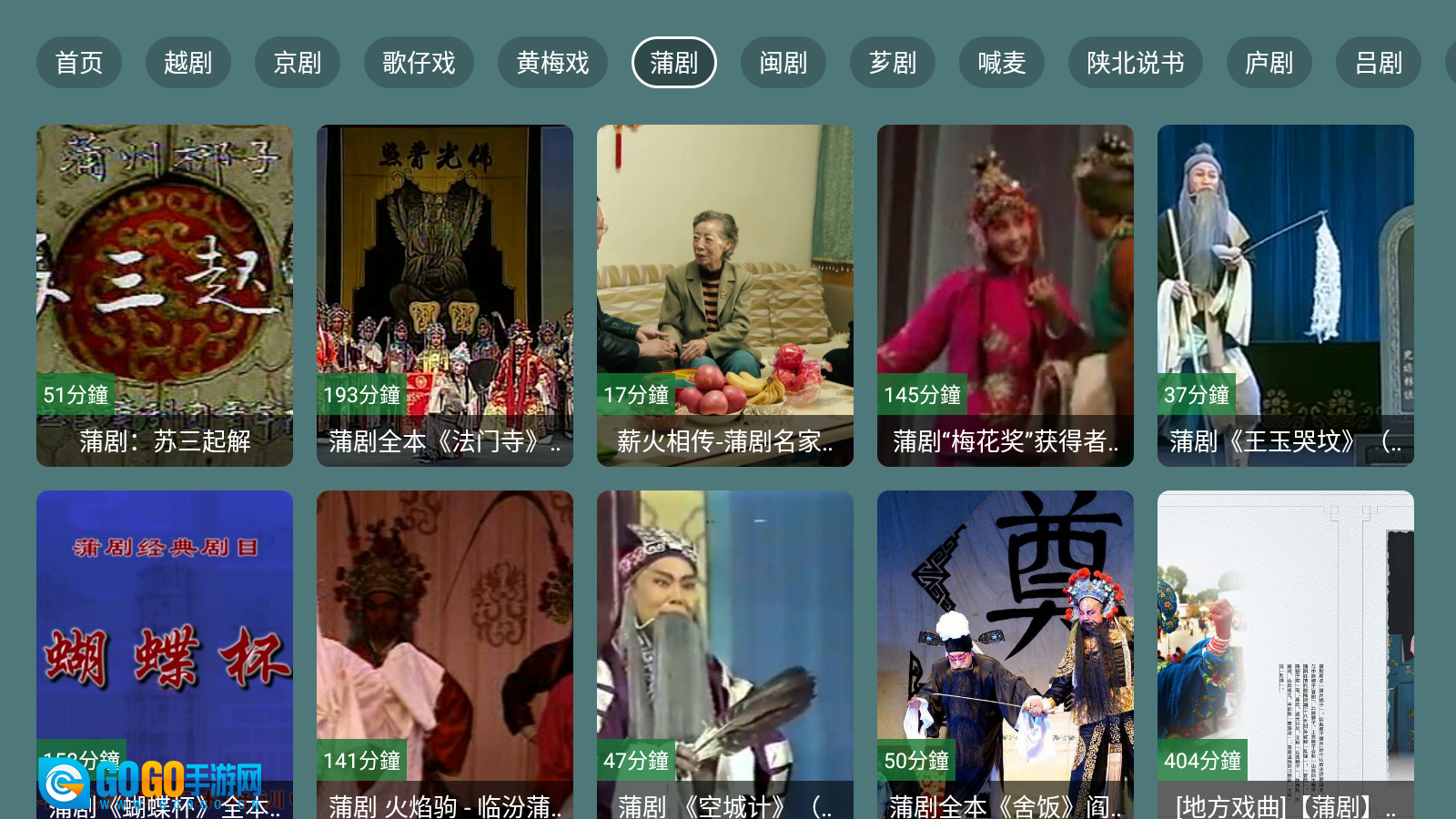Open the 京剧 category

pyautogui.click(x=298, y=63)
